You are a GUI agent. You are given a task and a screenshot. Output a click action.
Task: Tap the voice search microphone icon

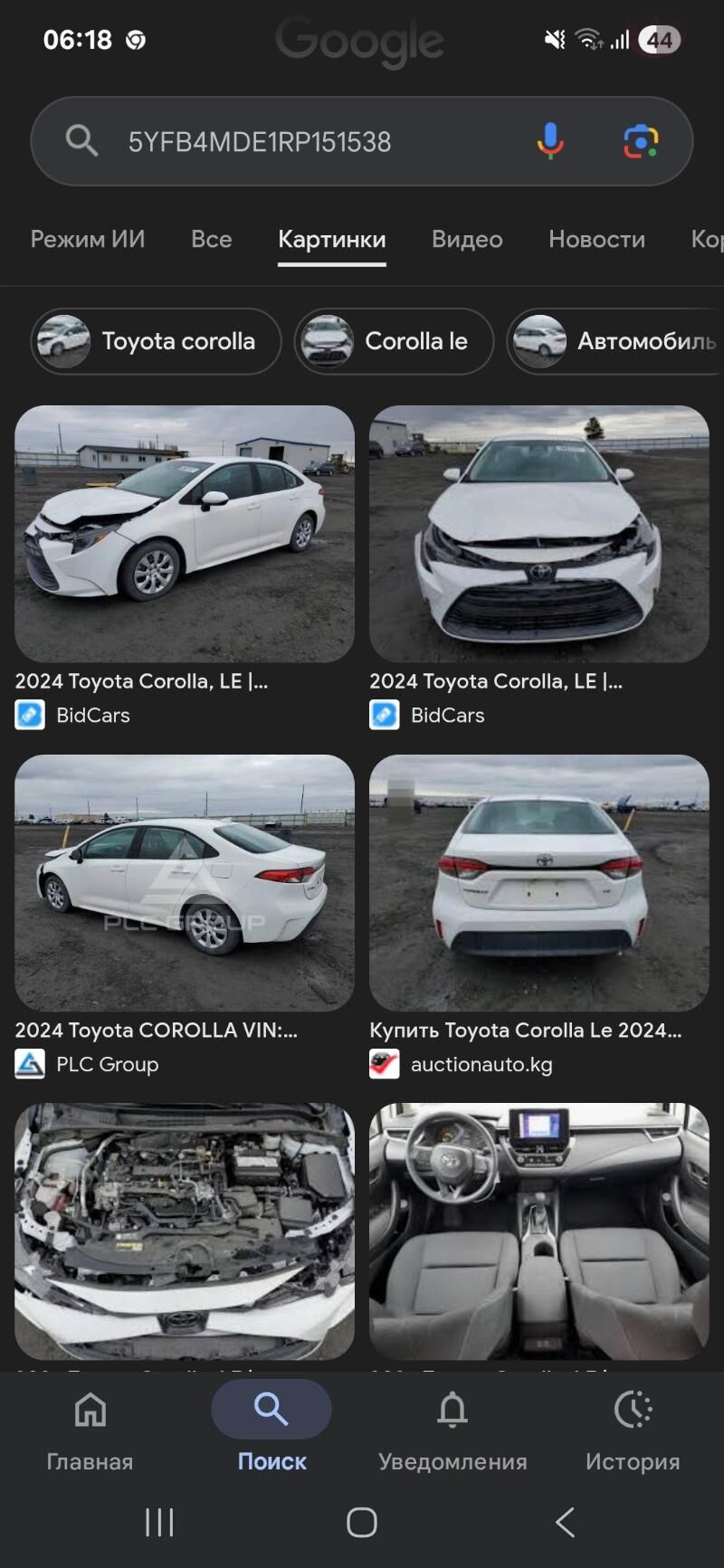(549, 140)
